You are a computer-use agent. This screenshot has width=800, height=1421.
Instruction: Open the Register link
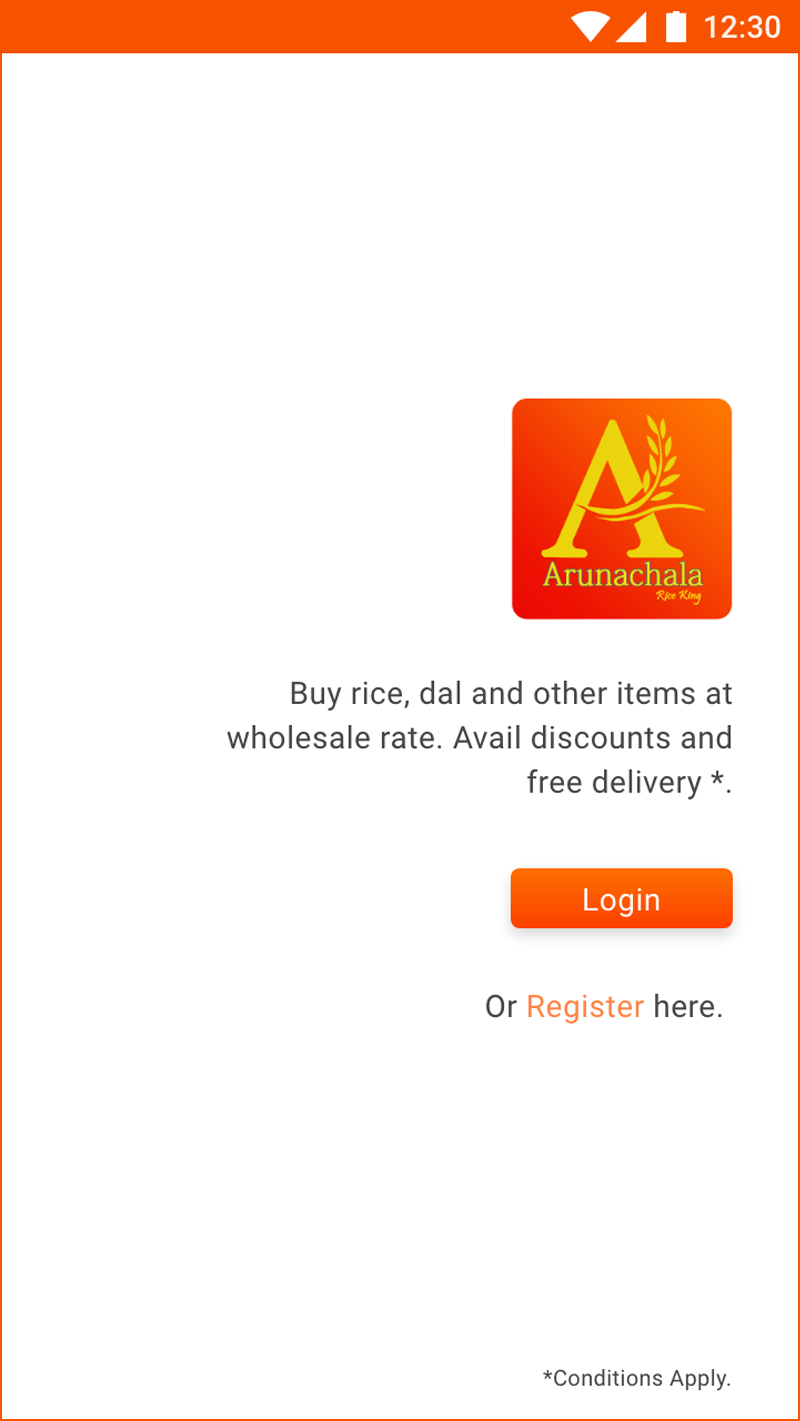click(x=585, y=1006)
